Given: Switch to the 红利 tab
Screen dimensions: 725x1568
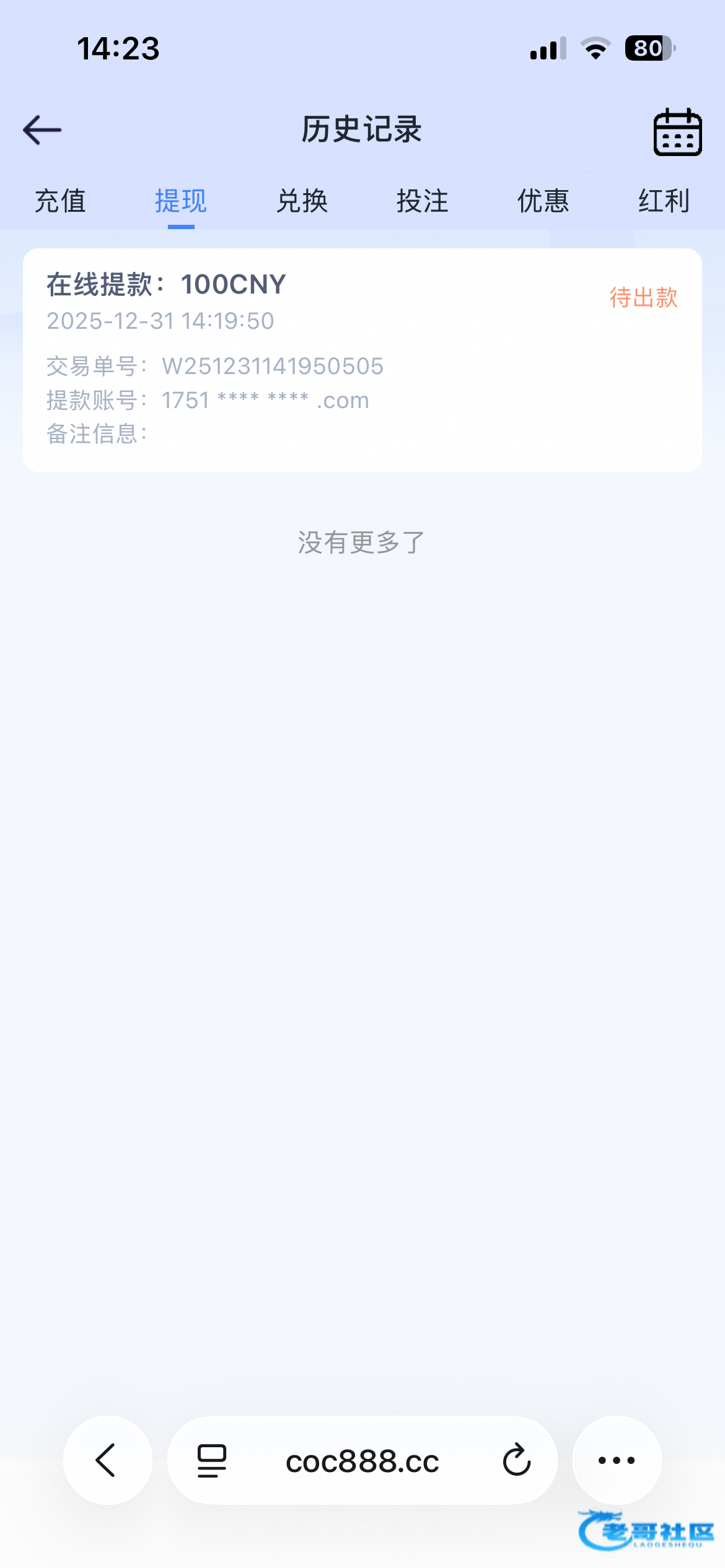Looking at the screenshot, I should click(x=664, y=201).
